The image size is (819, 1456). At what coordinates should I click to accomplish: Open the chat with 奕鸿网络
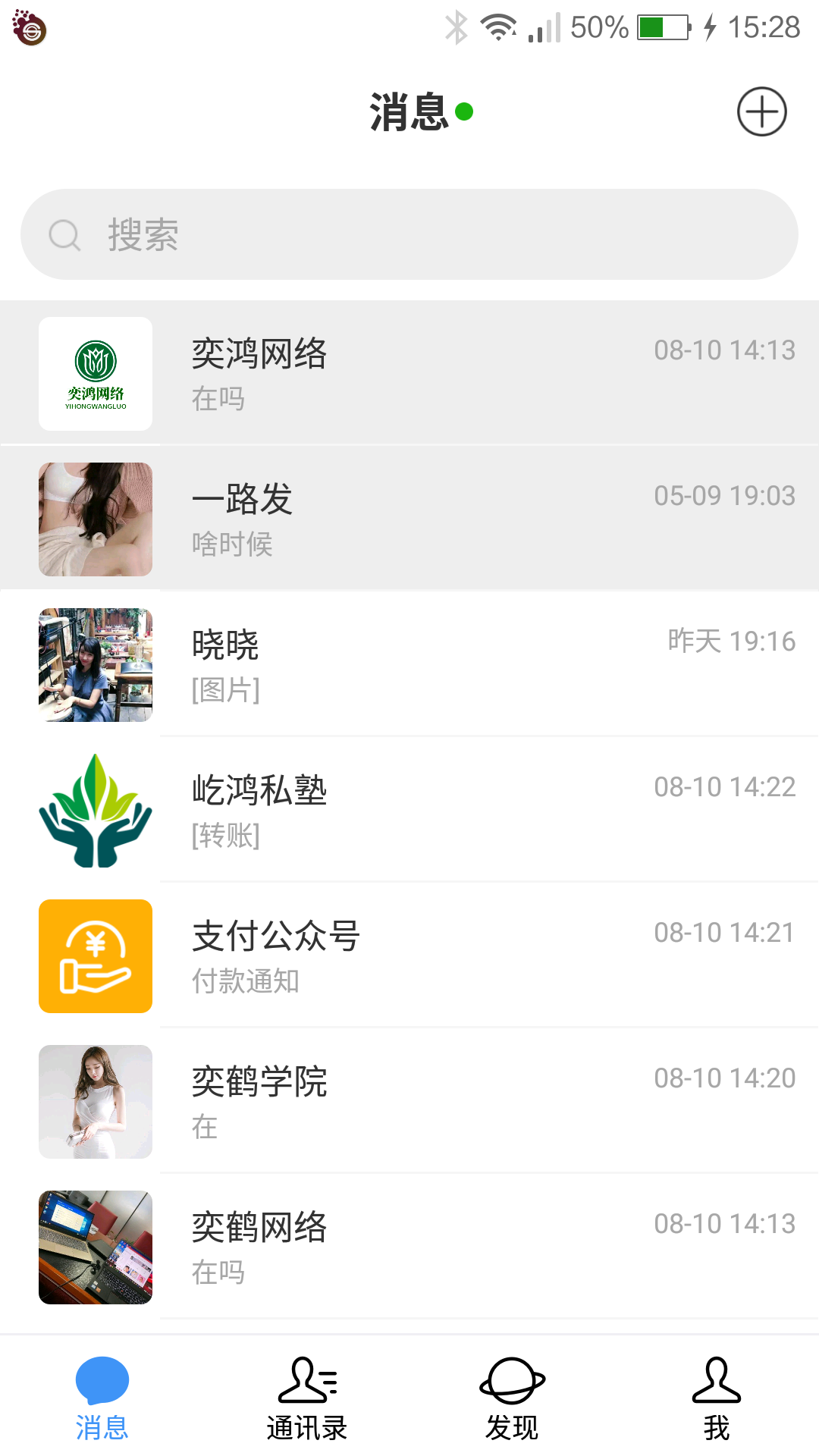[409, 374]
